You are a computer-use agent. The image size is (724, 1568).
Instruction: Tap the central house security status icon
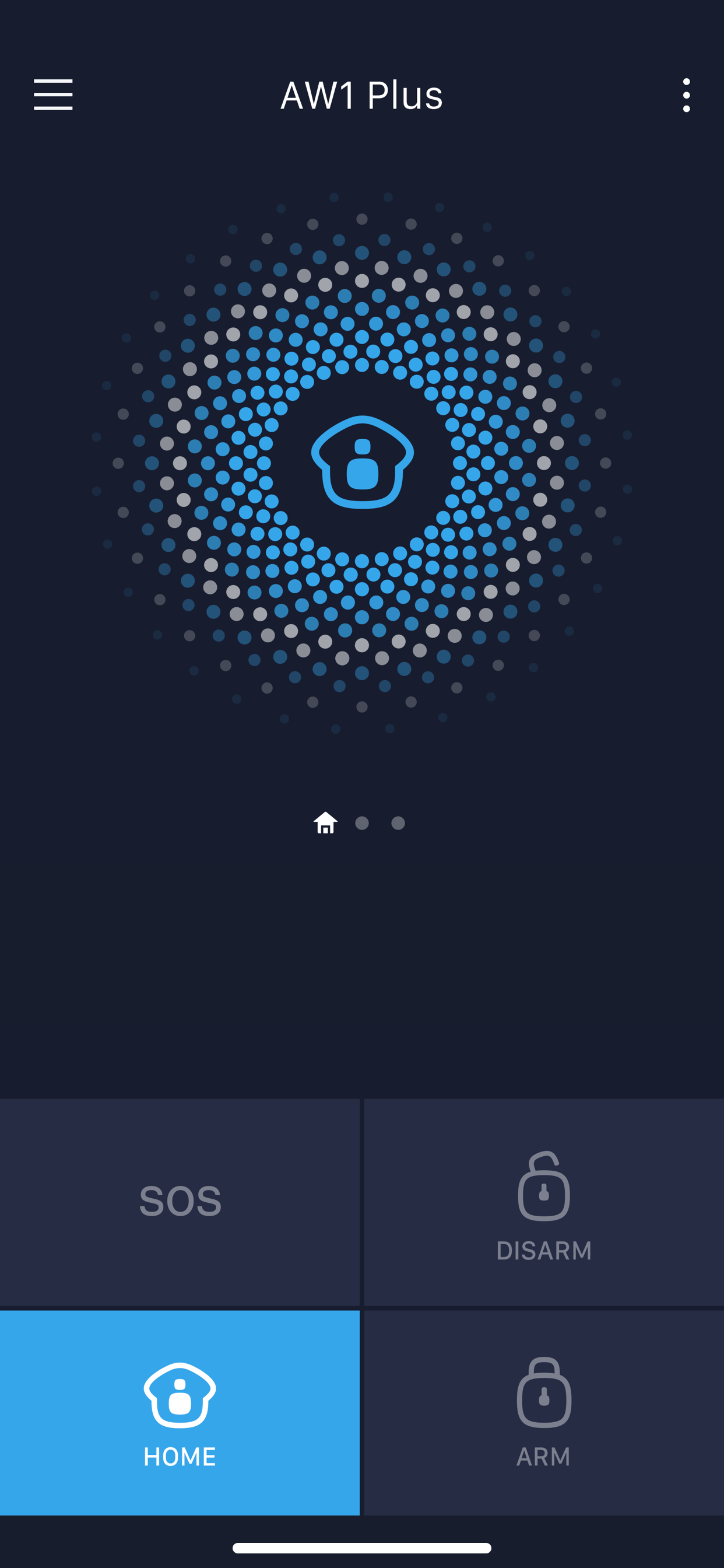[362, 464]
